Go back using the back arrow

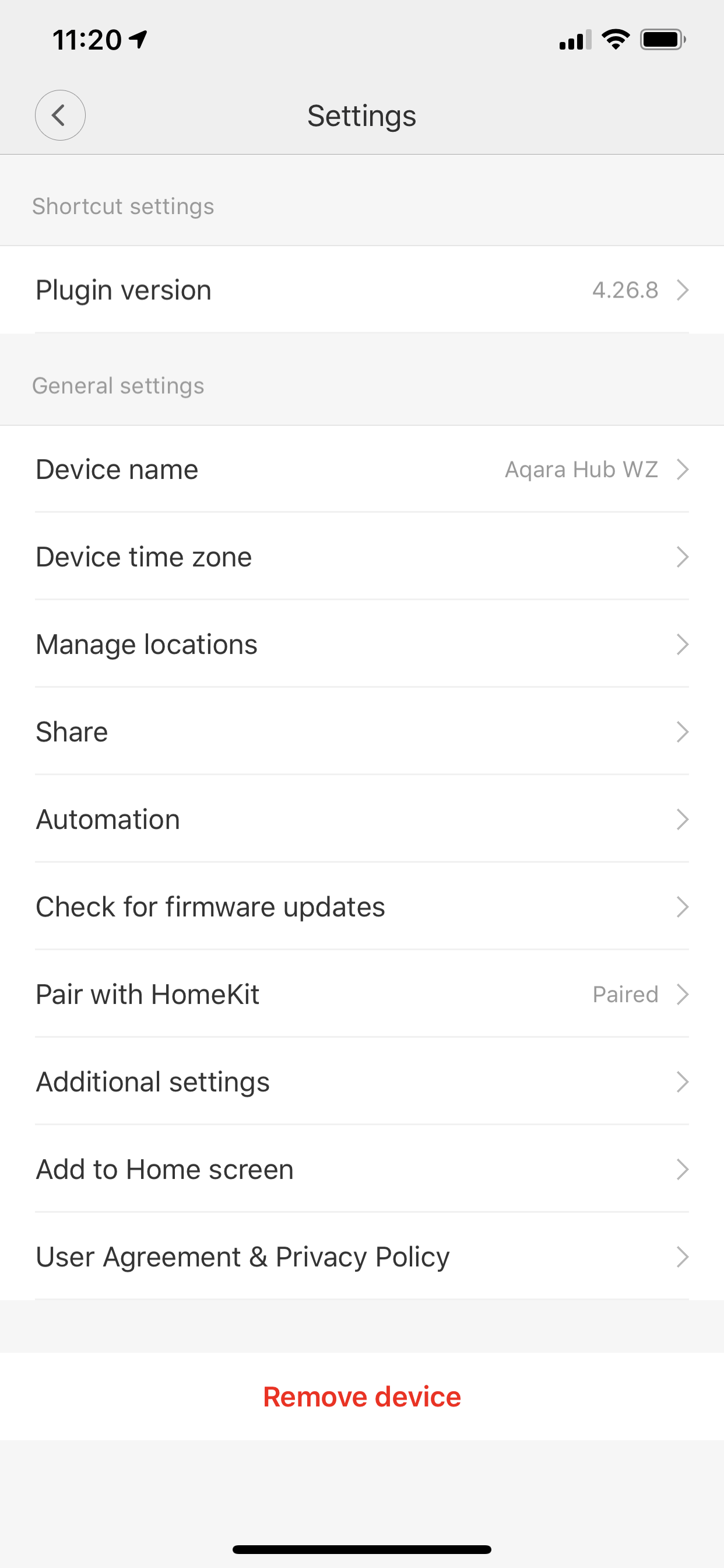[x=59, y=115]
